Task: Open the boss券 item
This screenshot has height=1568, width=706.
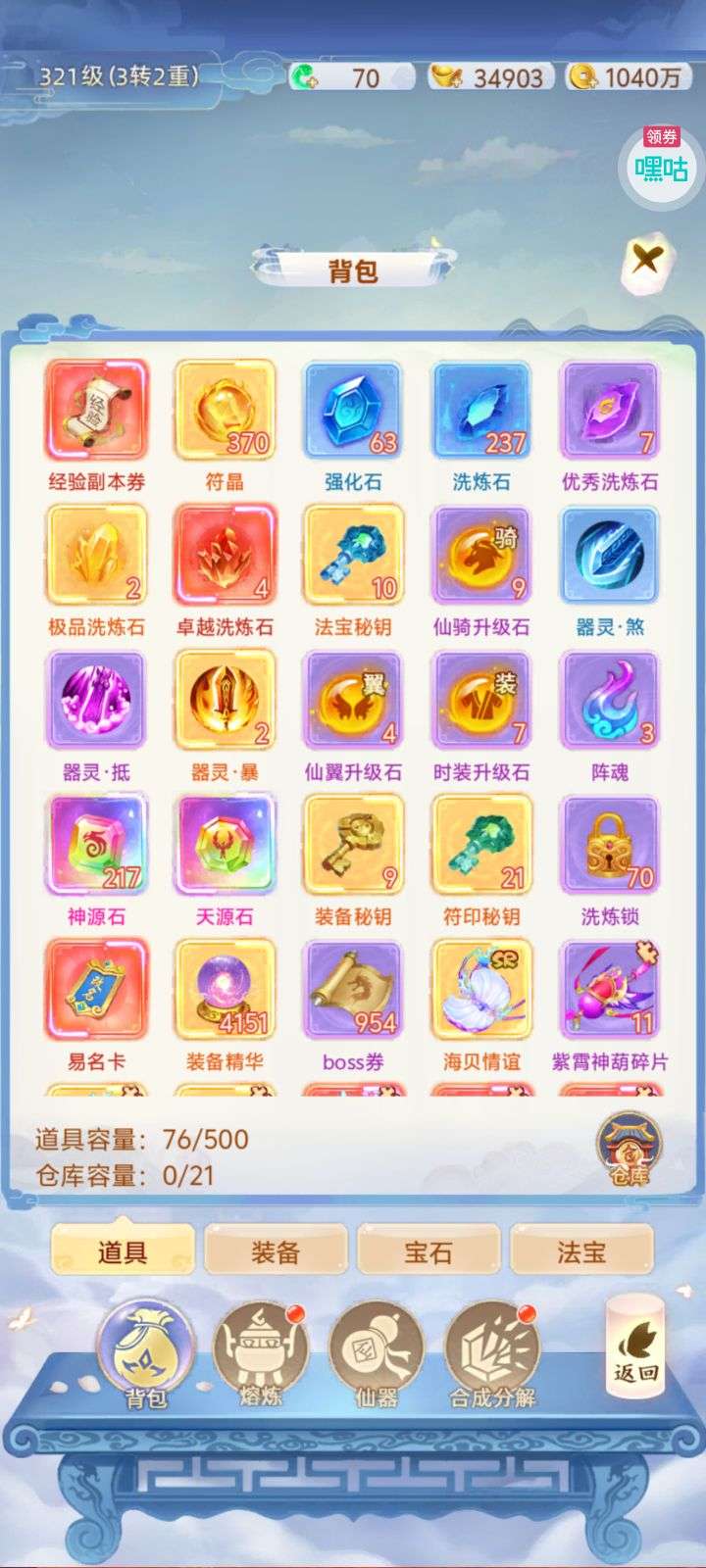Action: point(353,990)
